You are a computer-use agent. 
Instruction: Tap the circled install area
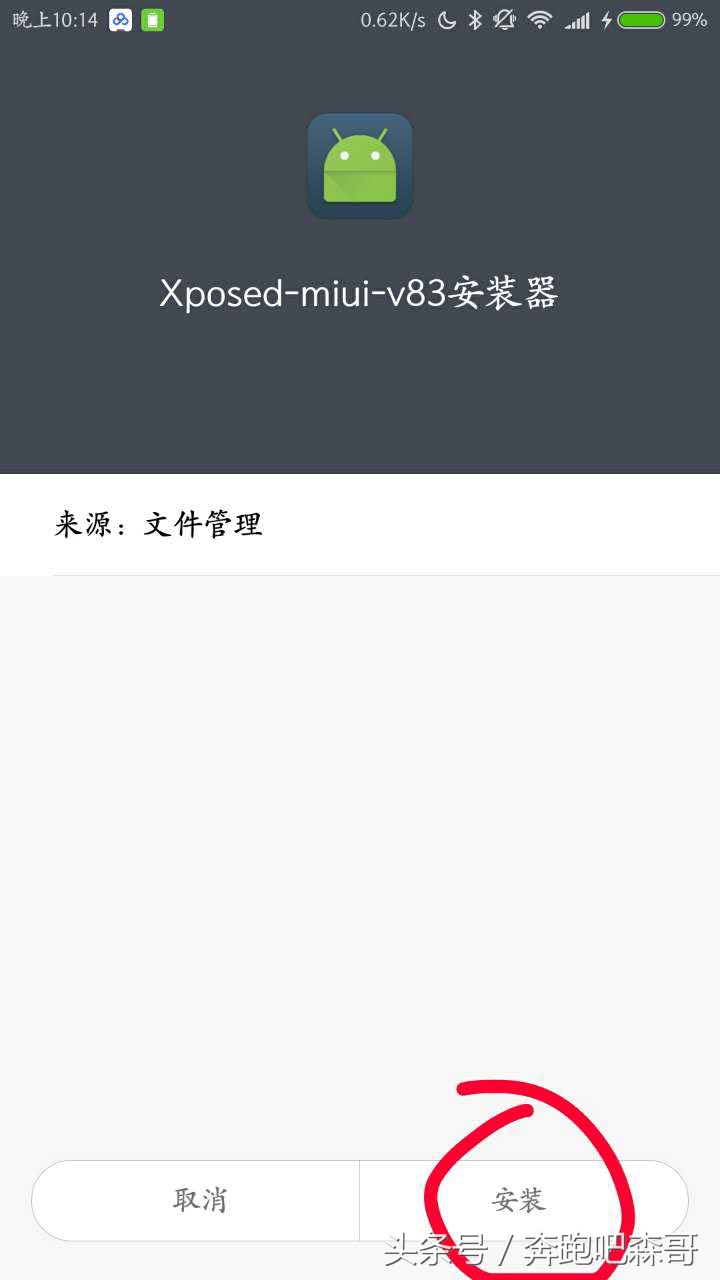(520, 1200)
